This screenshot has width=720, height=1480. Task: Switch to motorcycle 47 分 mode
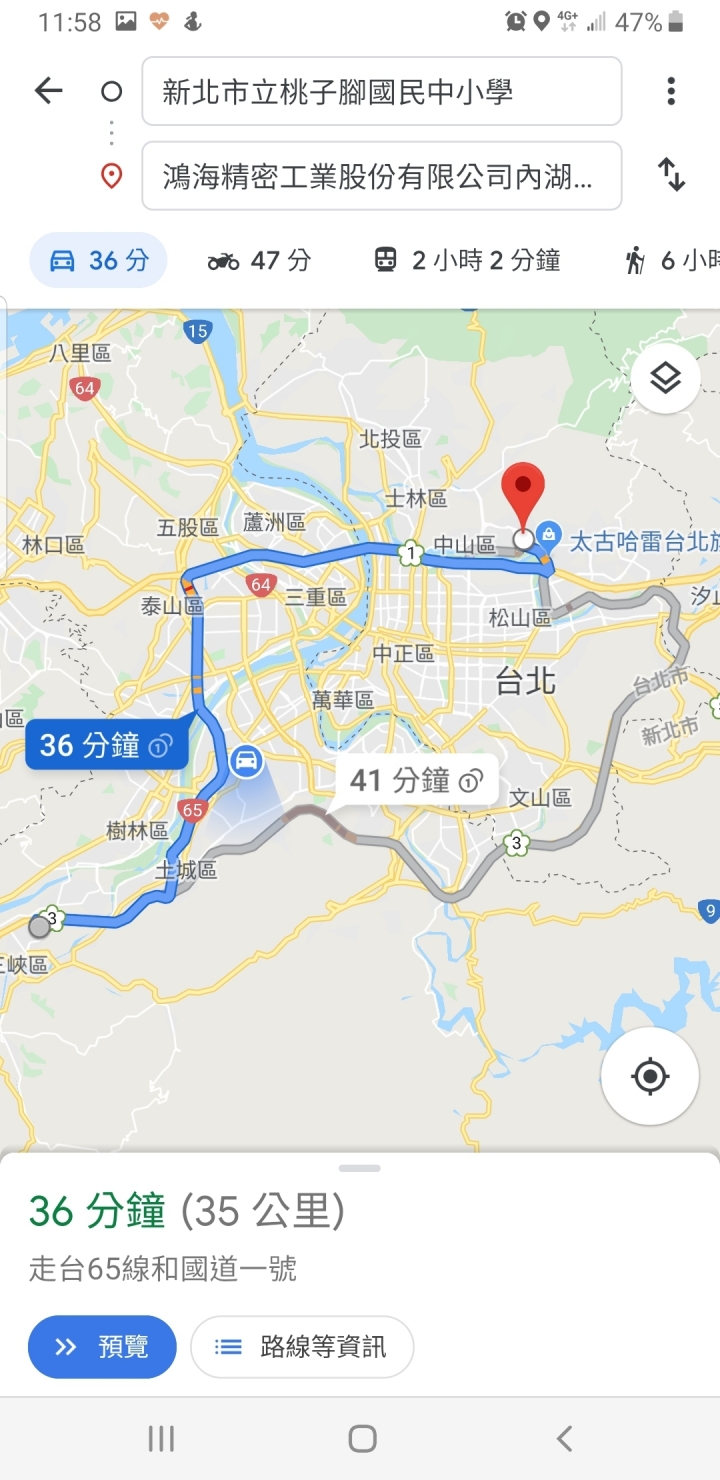260,261
